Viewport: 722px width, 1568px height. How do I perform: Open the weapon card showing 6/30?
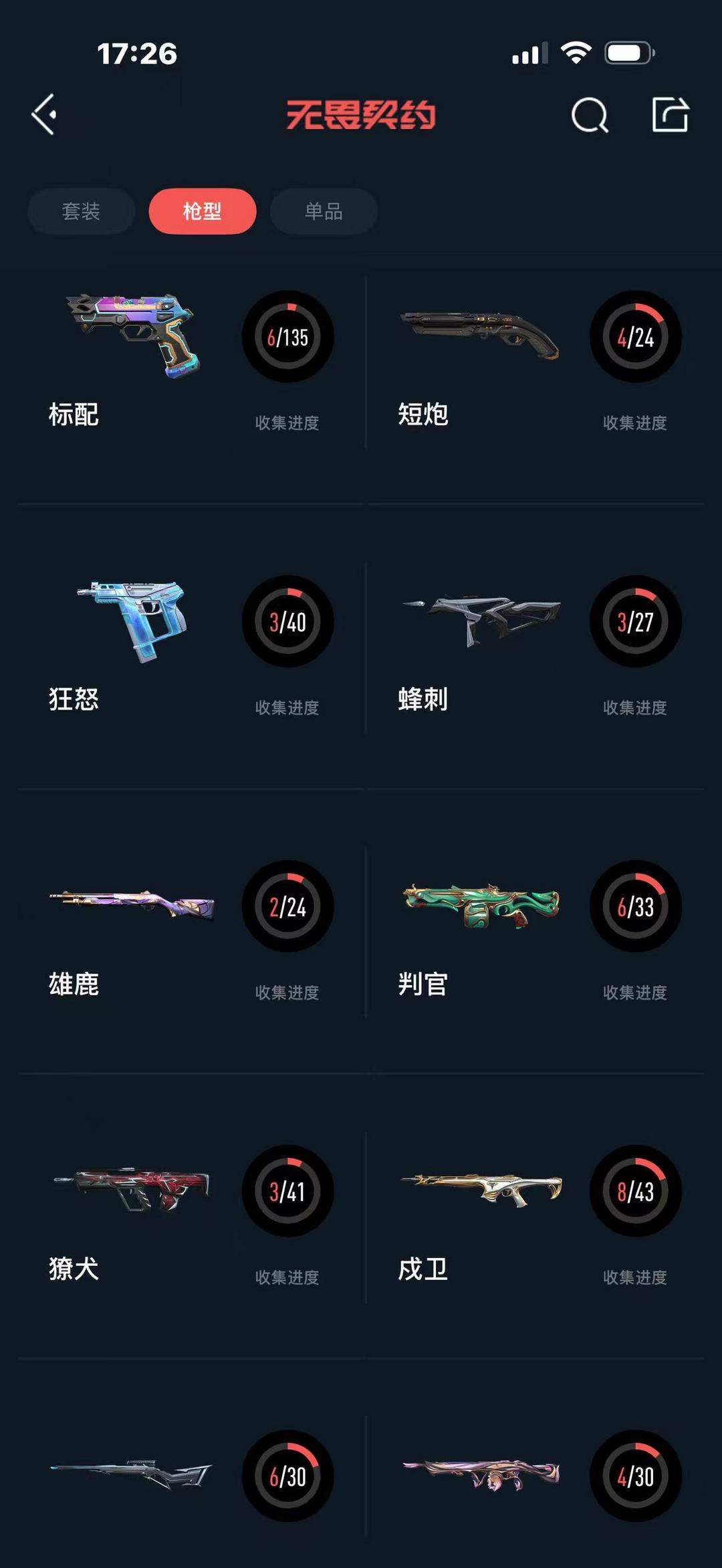pyautogui.click(x=191, y=1477)
